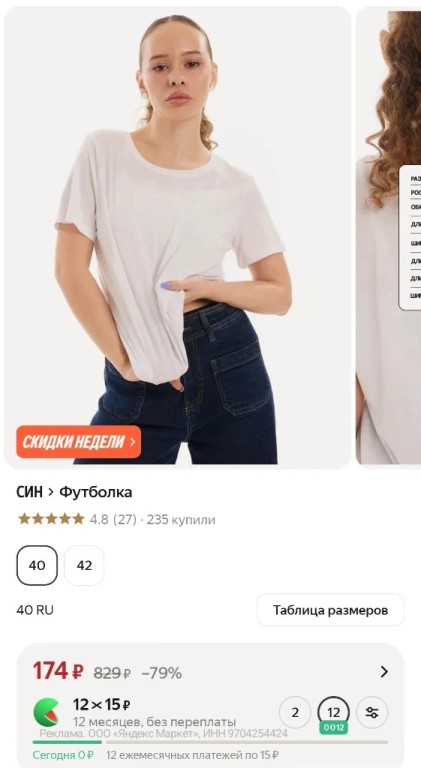Open the Скидки недели banner
This screenshot has height=768, width=421.
[x=78, y=442]
